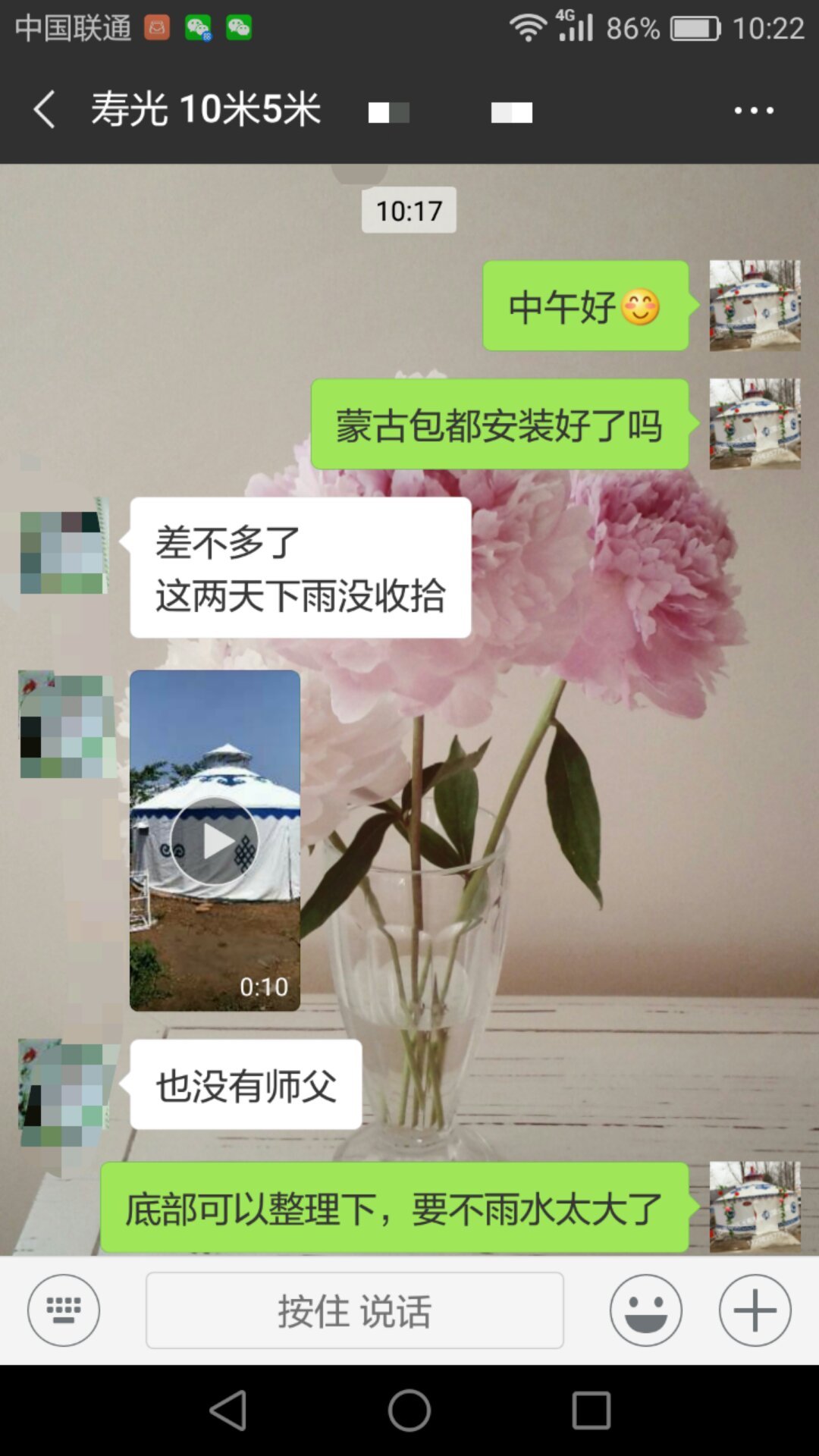
Task: Tap the system home button
Action: (409, 1410)
